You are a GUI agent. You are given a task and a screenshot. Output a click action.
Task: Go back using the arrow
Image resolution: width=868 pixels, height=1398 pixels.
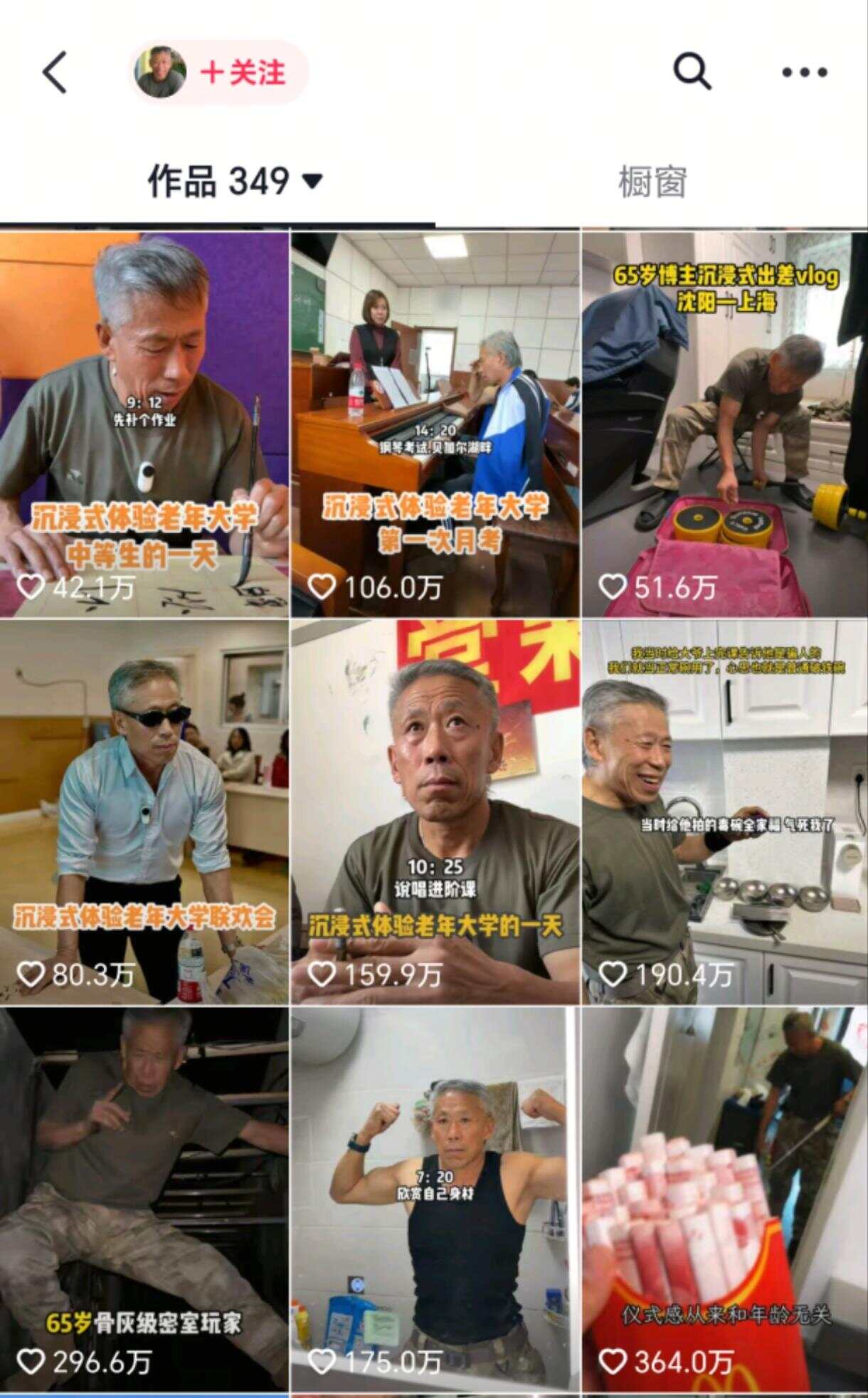point(55,72)
